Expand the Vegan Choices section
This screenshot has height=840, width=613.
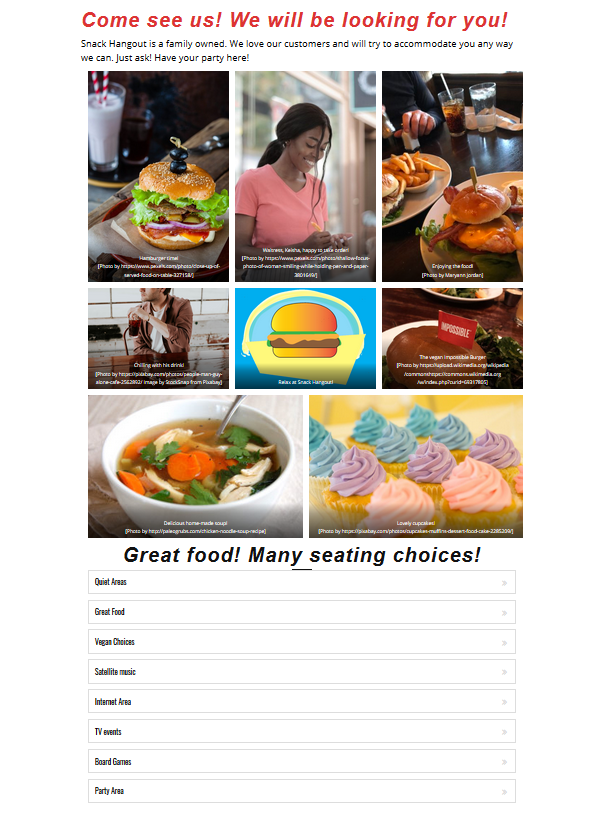point(301,642)
